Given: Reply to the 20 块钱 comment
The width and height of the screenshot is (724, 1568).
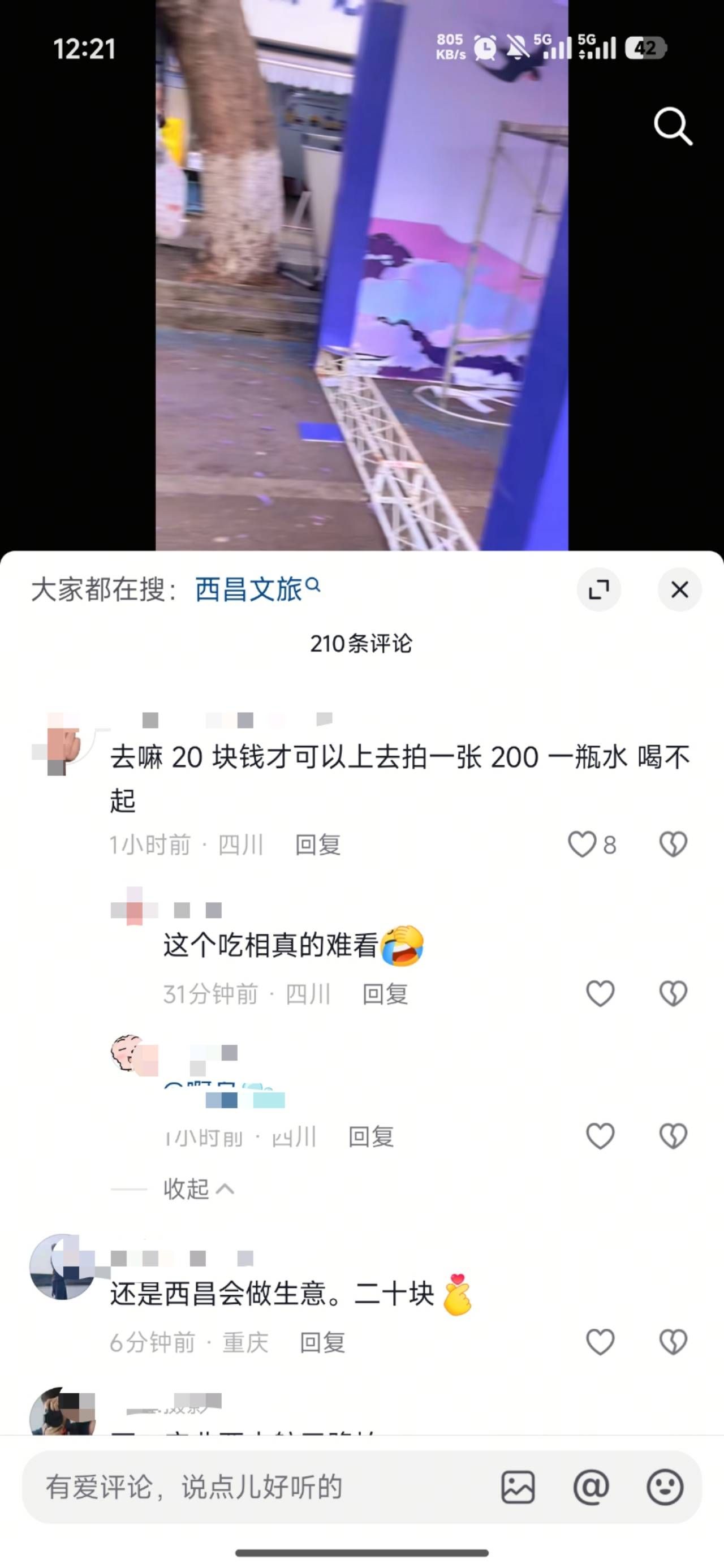Looking at the screenshot, I should click(317, 845).
